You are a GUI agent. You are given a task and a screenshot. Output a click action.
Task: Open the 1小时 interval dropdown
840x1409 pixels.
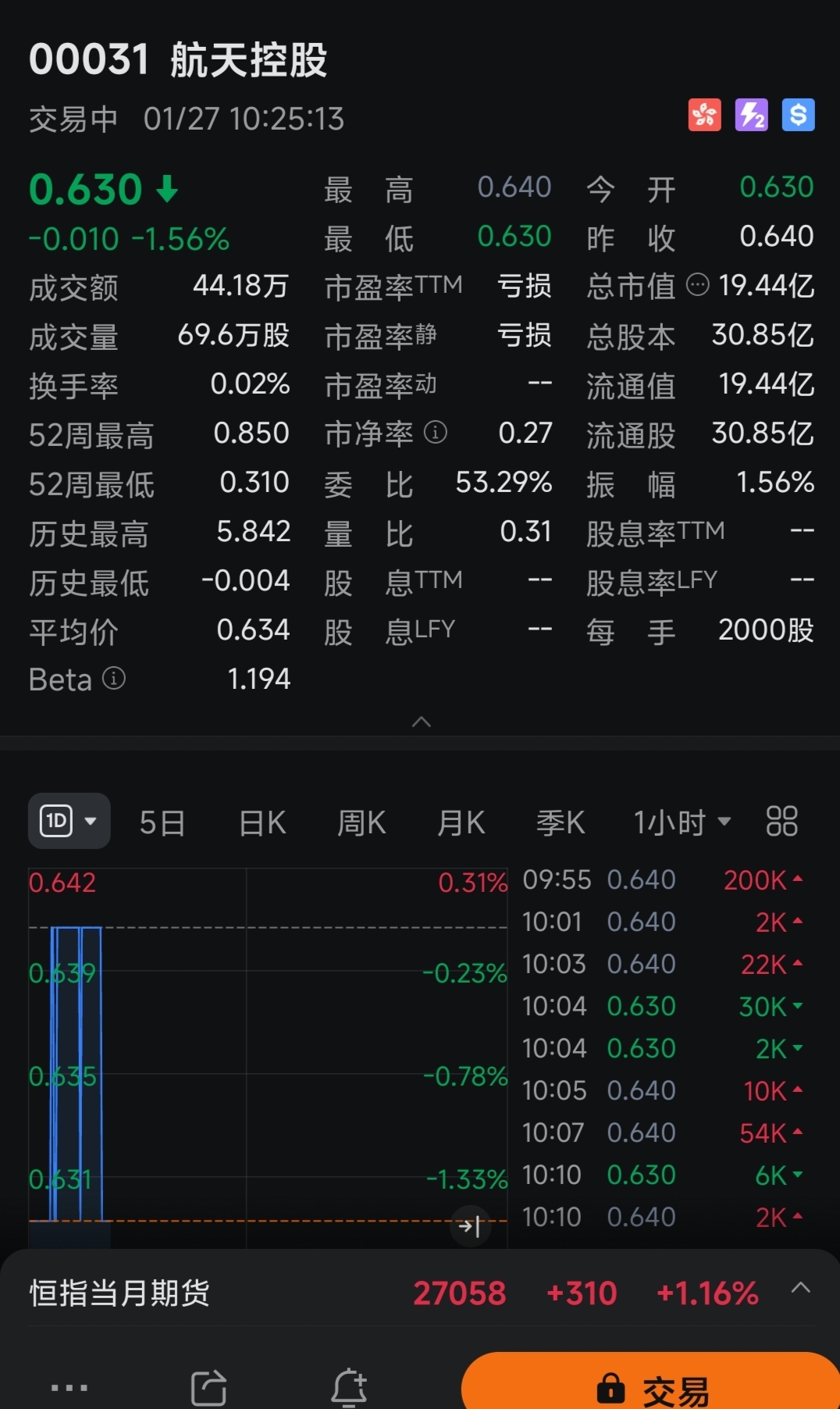[682, 822]
